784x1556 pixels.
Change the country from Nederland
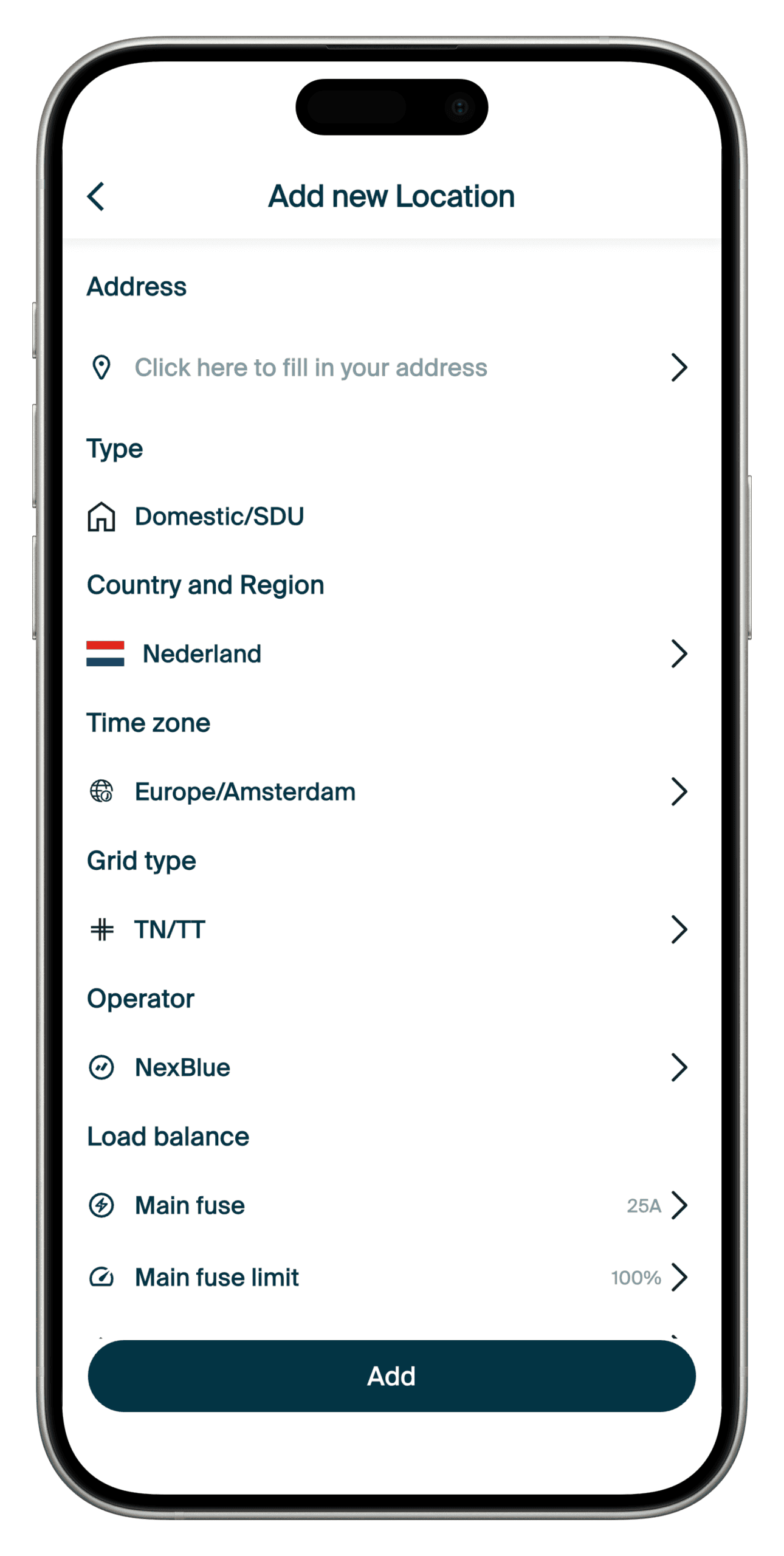[389, 654]
